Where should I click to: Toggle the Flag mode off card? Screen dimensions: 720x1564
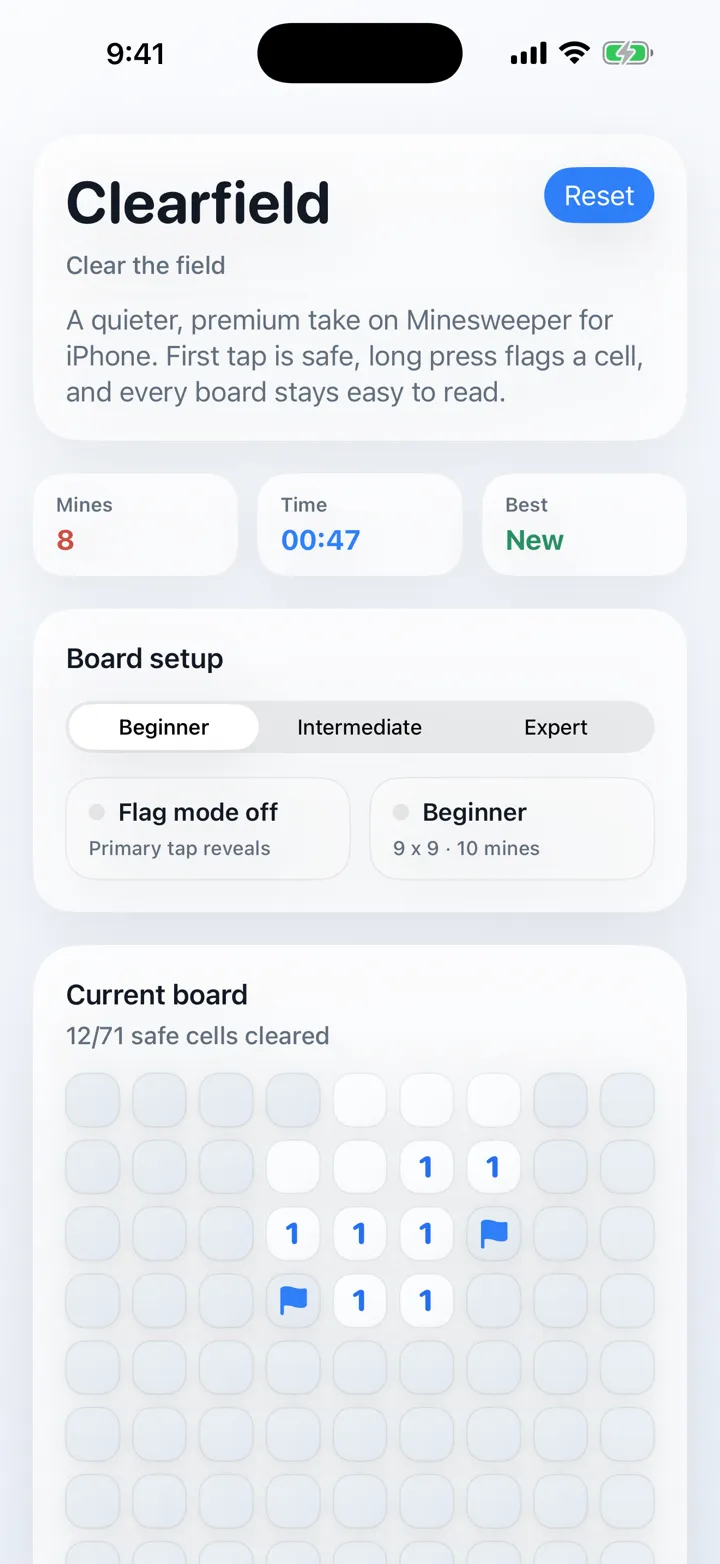pos(208,829)
